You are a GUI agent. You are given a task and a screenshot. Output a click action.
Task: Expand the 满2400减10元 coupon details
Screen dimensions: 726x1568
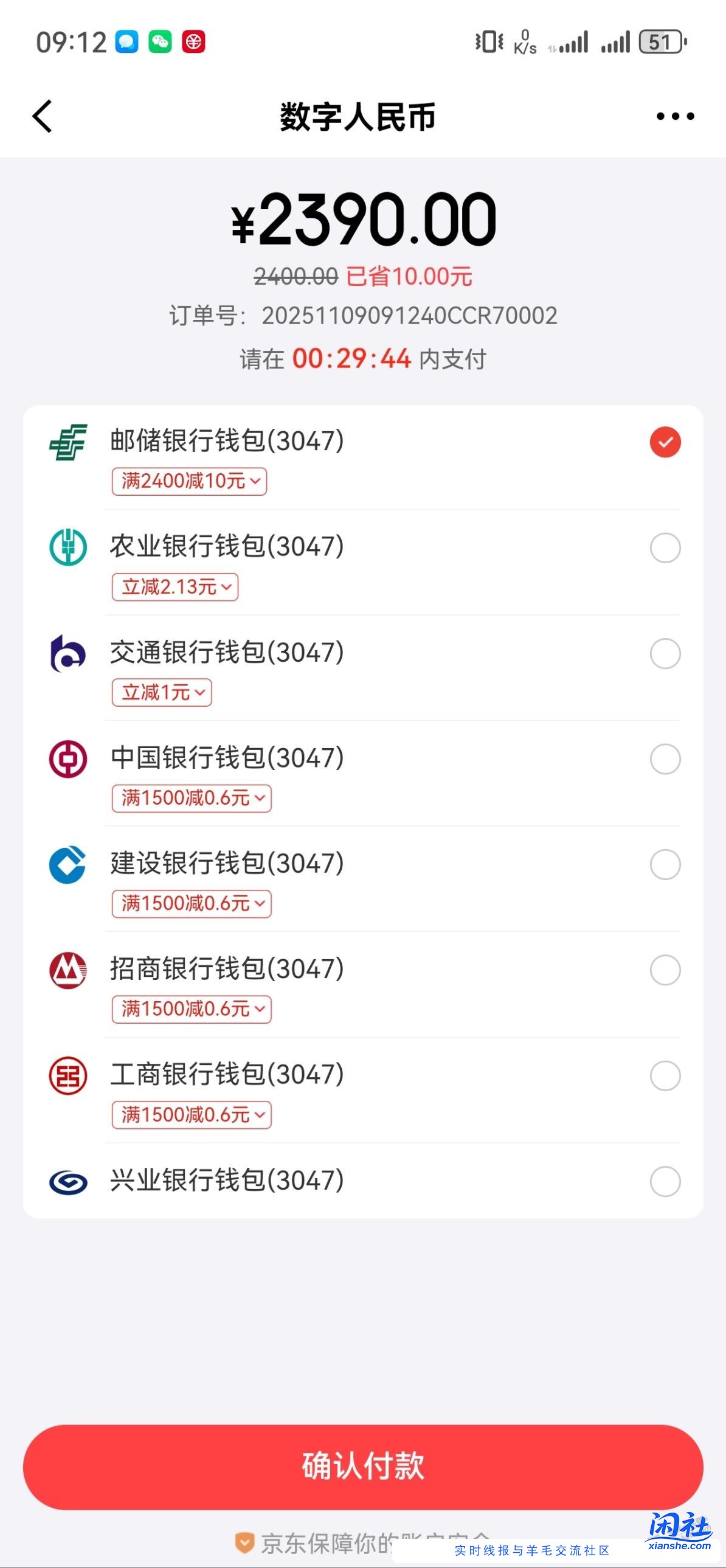click(x=189, y=482)
